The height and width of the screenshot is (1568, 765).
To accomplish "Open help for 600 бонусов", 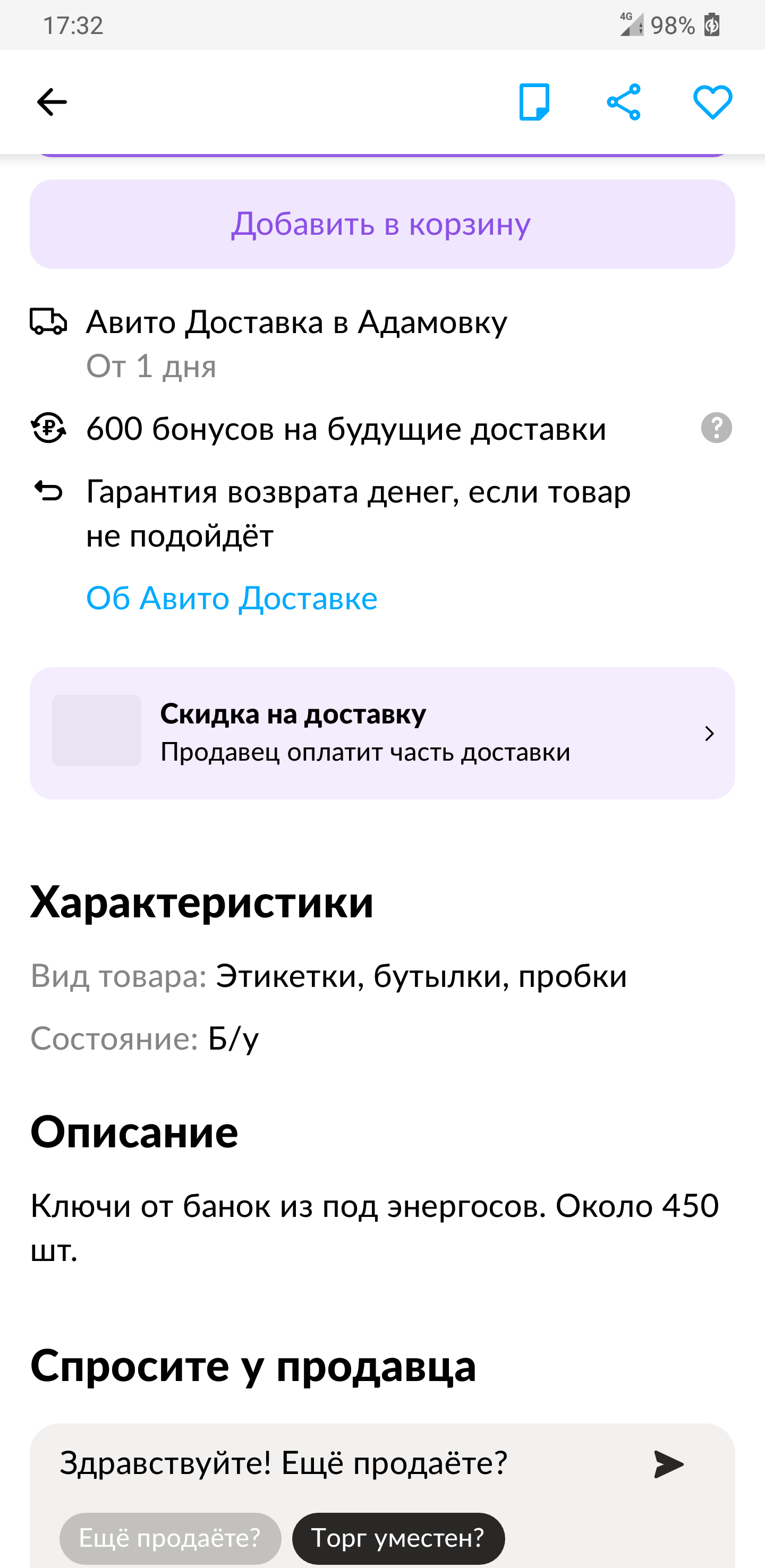I will (716, 428).
